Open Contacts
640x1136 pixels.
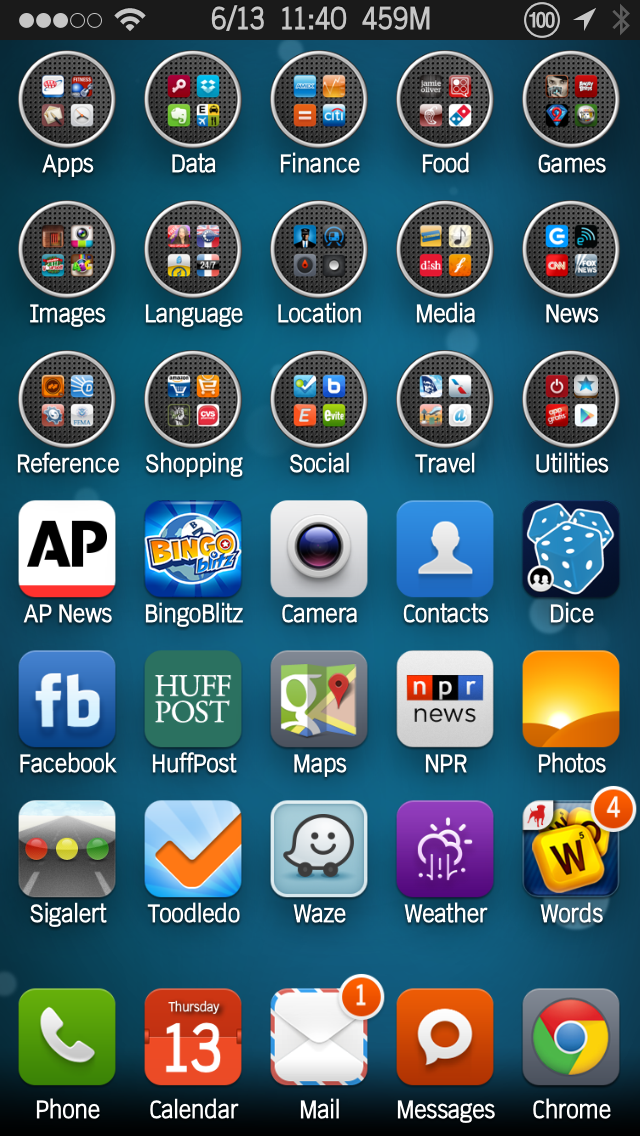point(445,548)
